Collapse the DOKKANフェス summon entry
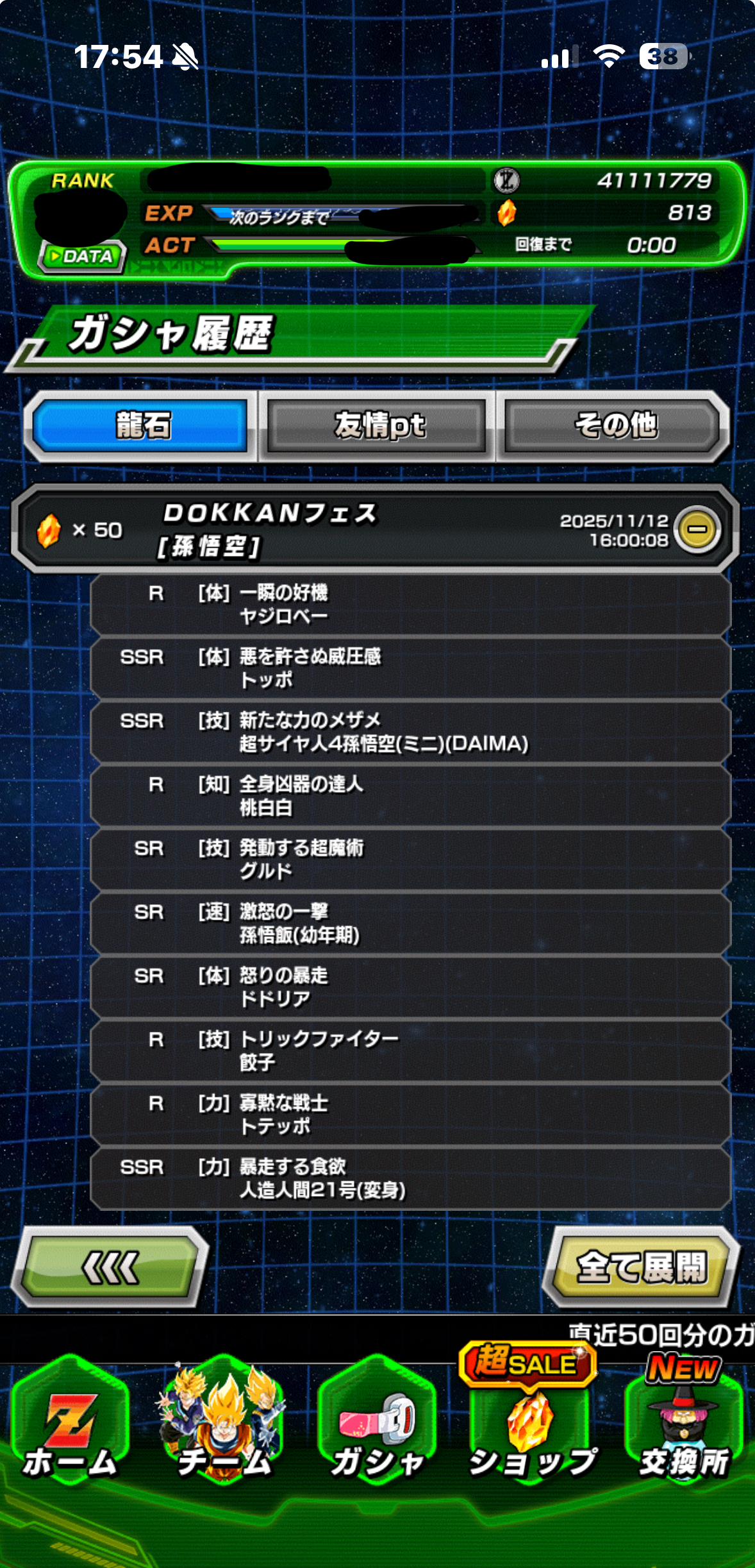755x1568 pixels. tap(697, 530)
